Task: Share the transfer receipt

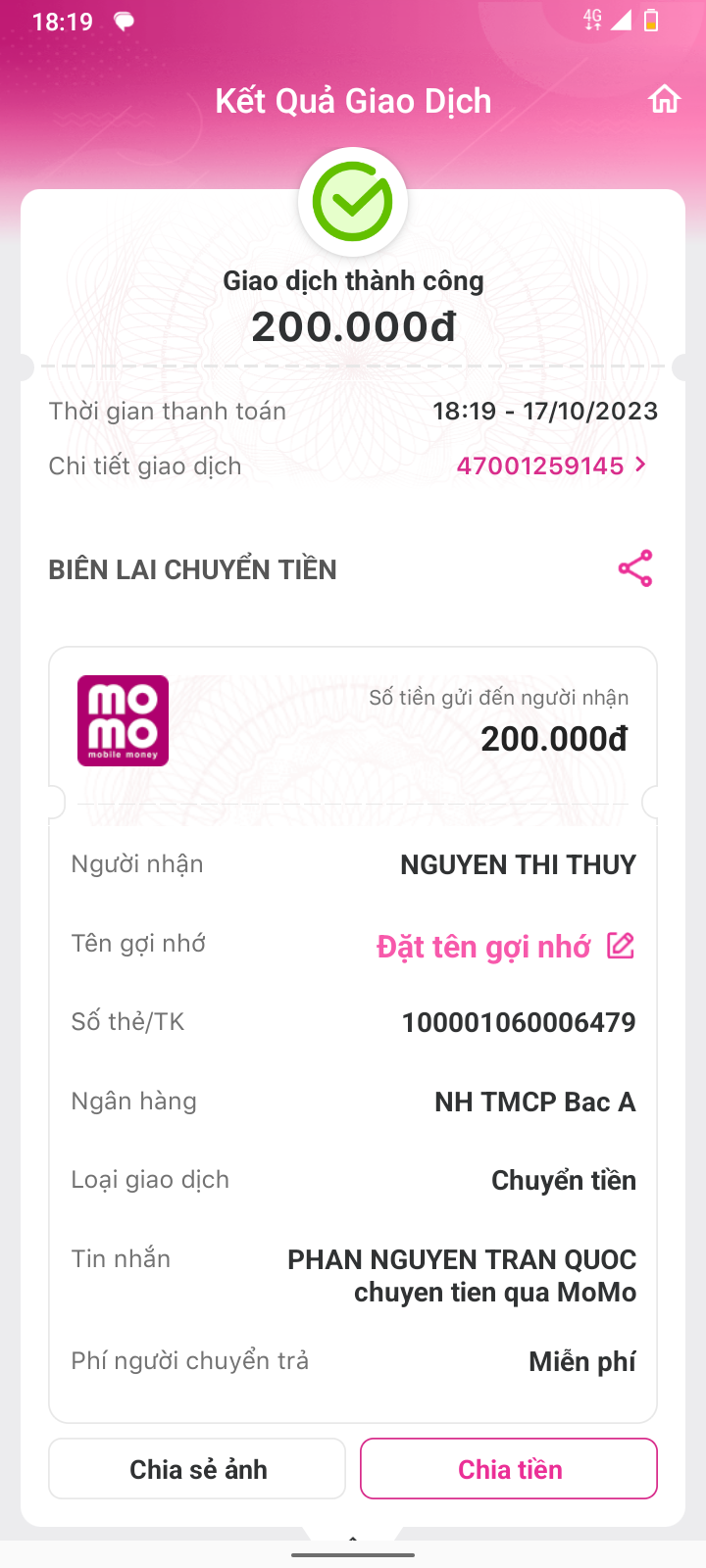Action: tap(634, 568)
